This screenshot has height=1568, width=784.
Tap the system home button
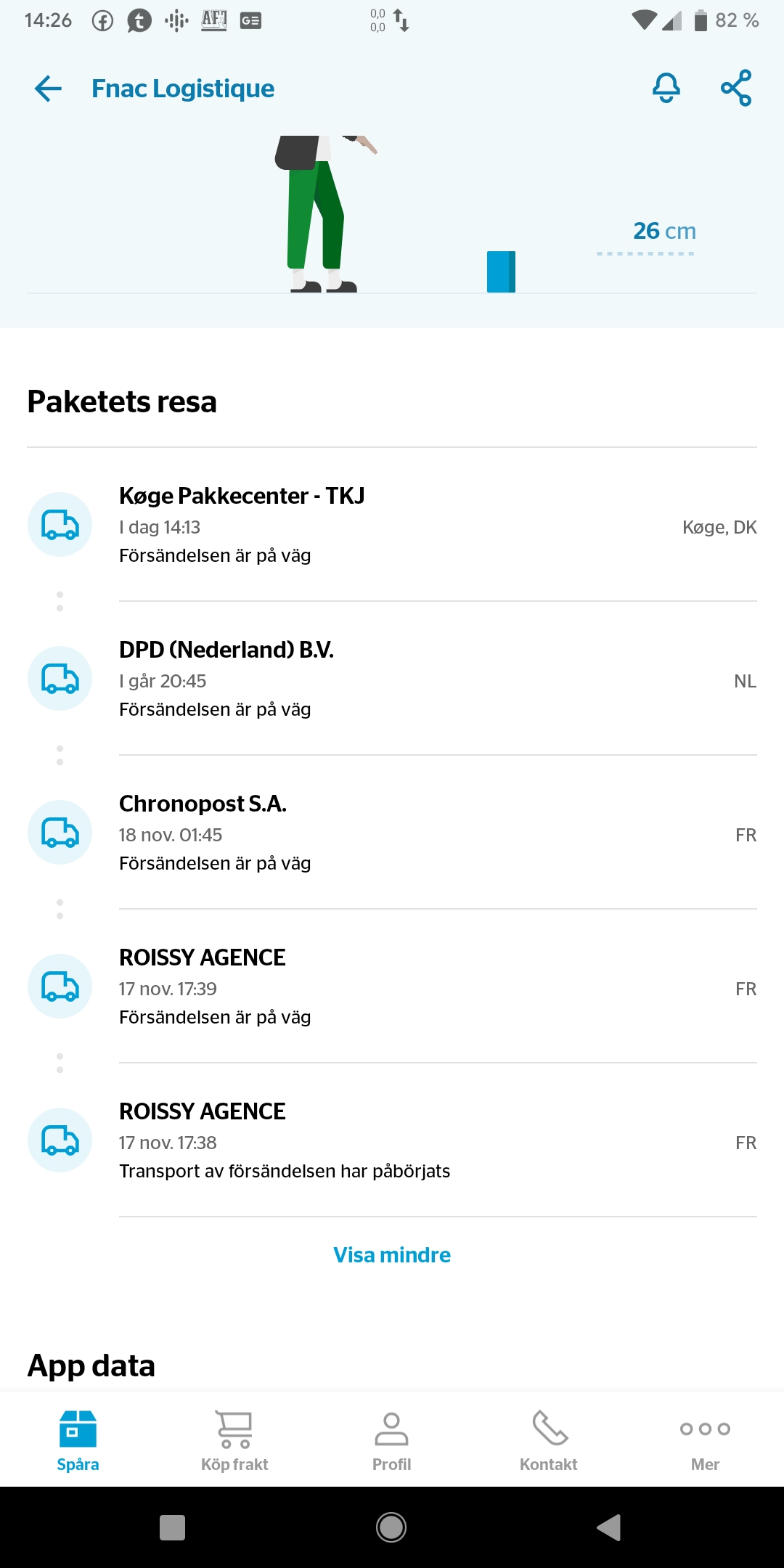tap(391, 1527)
